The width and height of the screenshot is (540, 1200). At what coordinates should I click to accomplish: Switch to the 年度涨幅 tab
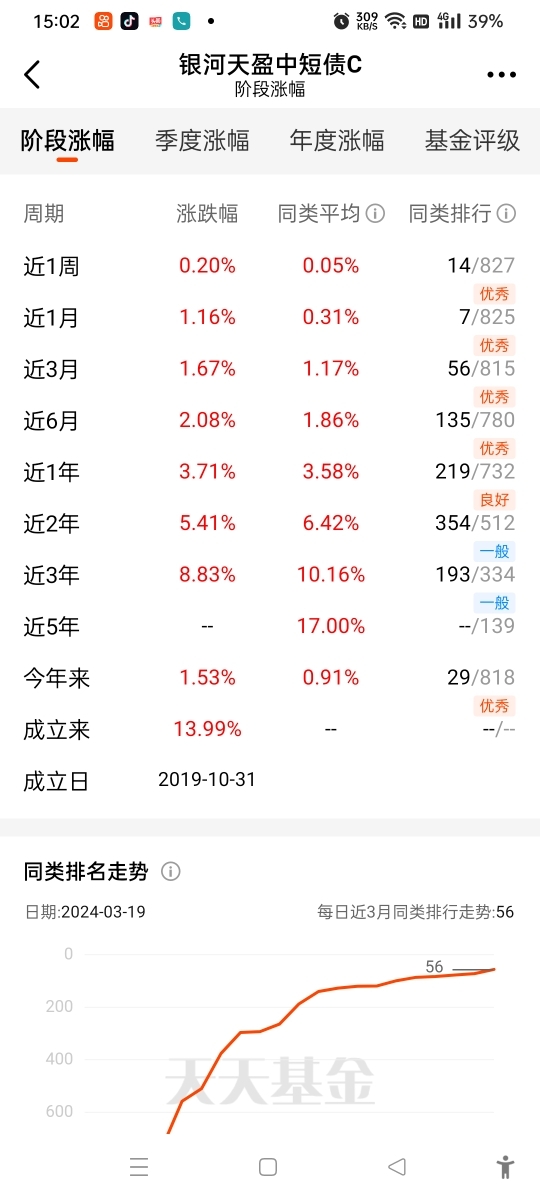[337, 140]
